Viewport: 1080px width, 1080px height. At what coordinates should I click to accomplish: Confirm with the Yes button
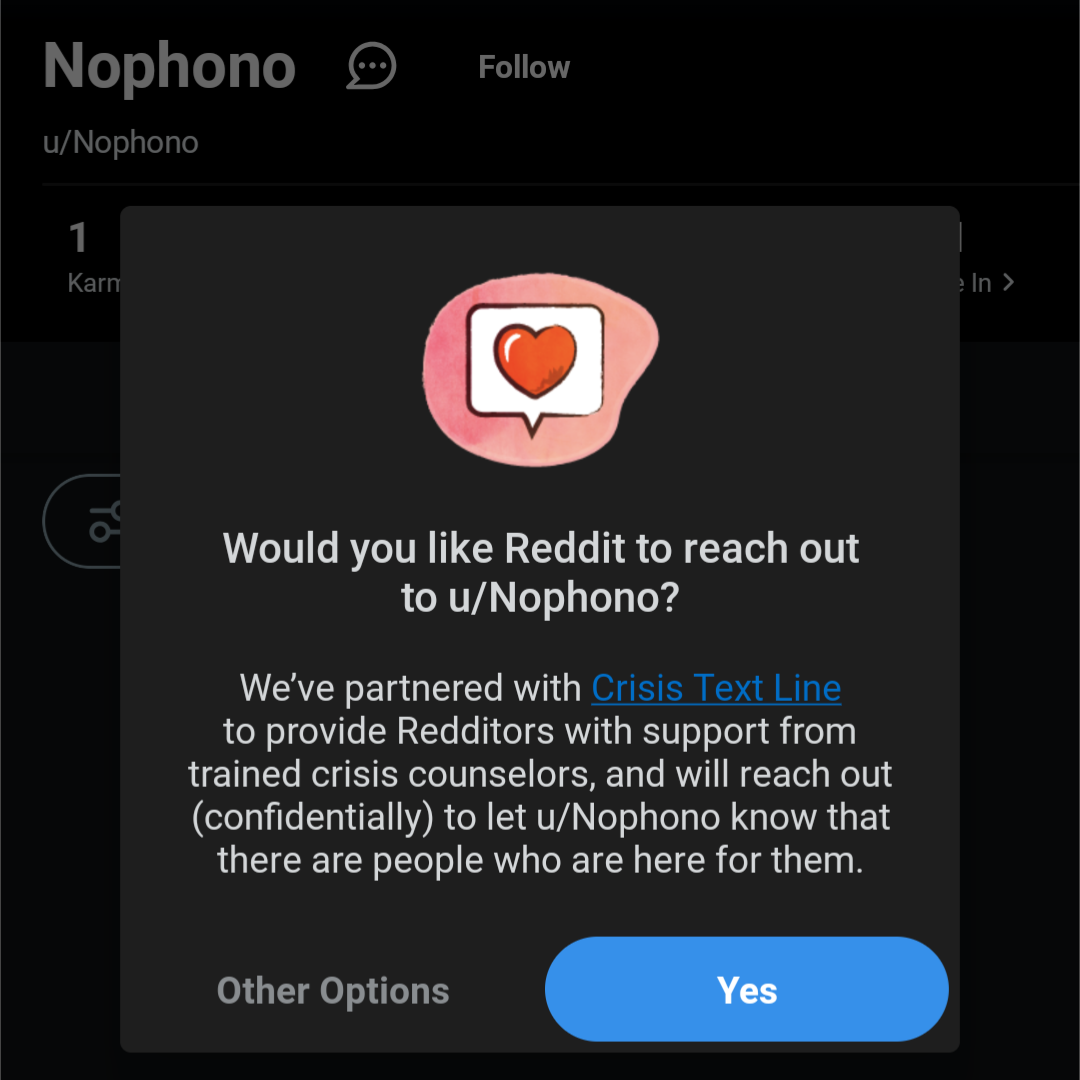(746, 990)
